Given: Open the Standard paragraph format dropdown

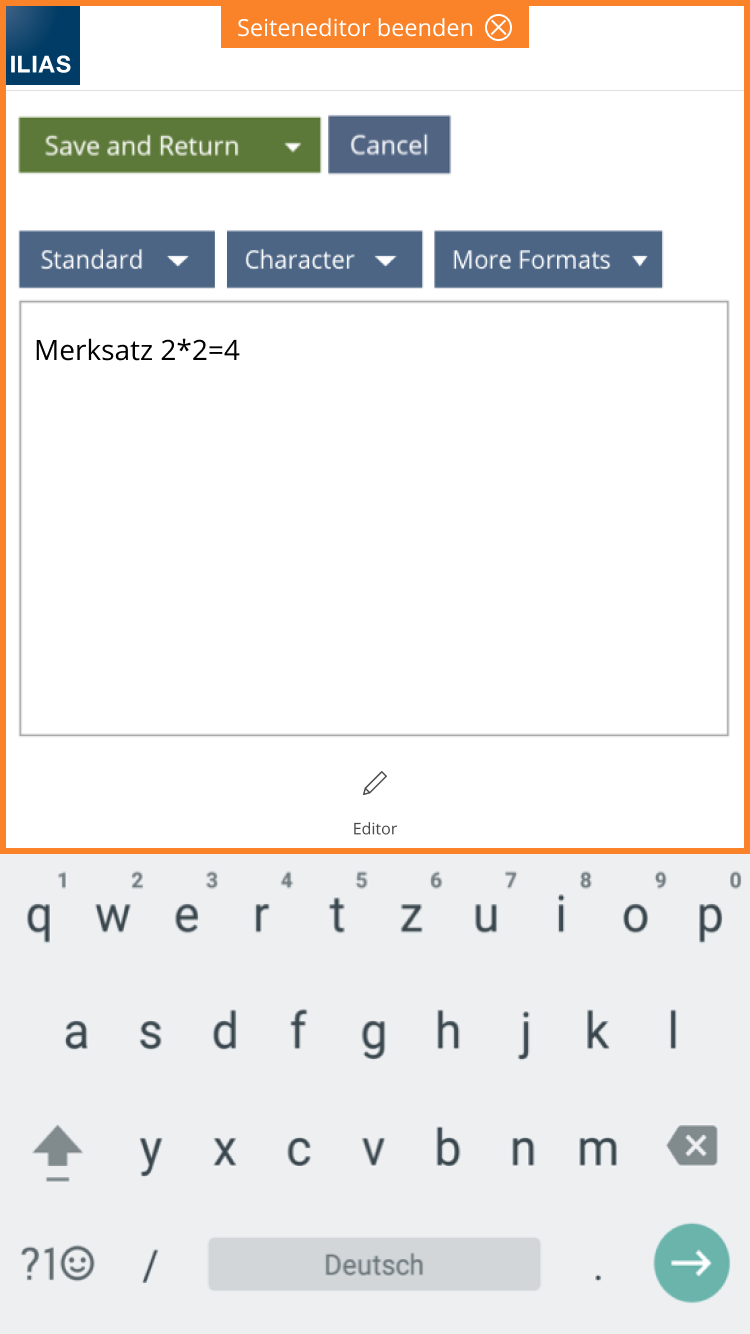Looking at the screenshot, I should point(117,260).
